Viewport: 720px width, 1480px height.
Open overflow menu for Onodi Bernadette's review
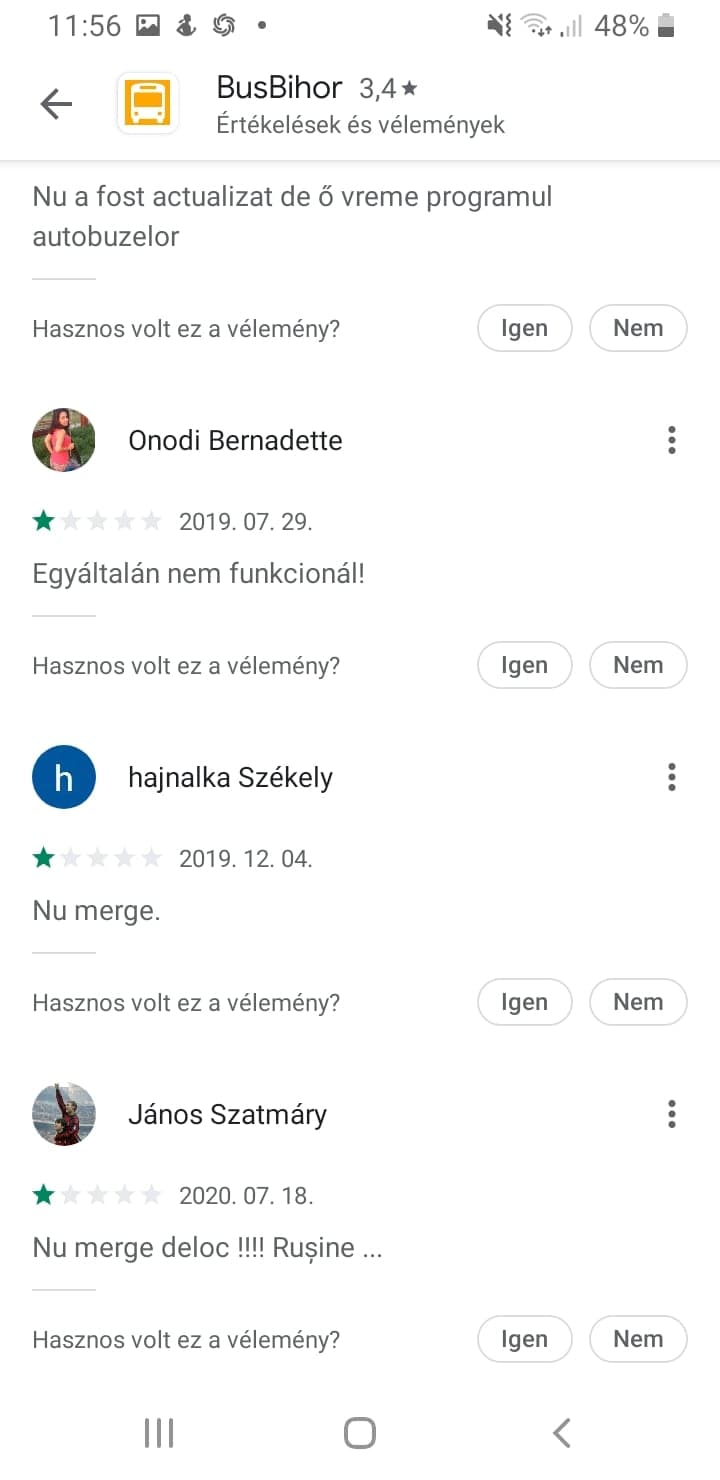[671, 440]
